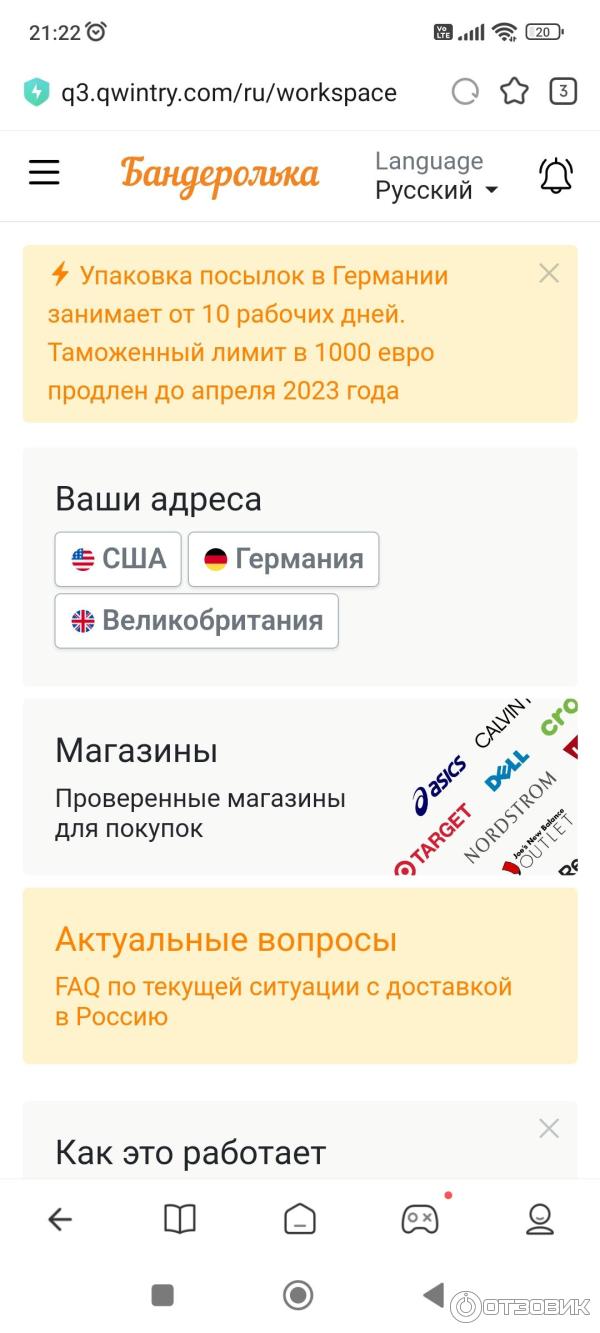
Task: Dismiss the Germany packaging notice
Action: click(549, 273)
